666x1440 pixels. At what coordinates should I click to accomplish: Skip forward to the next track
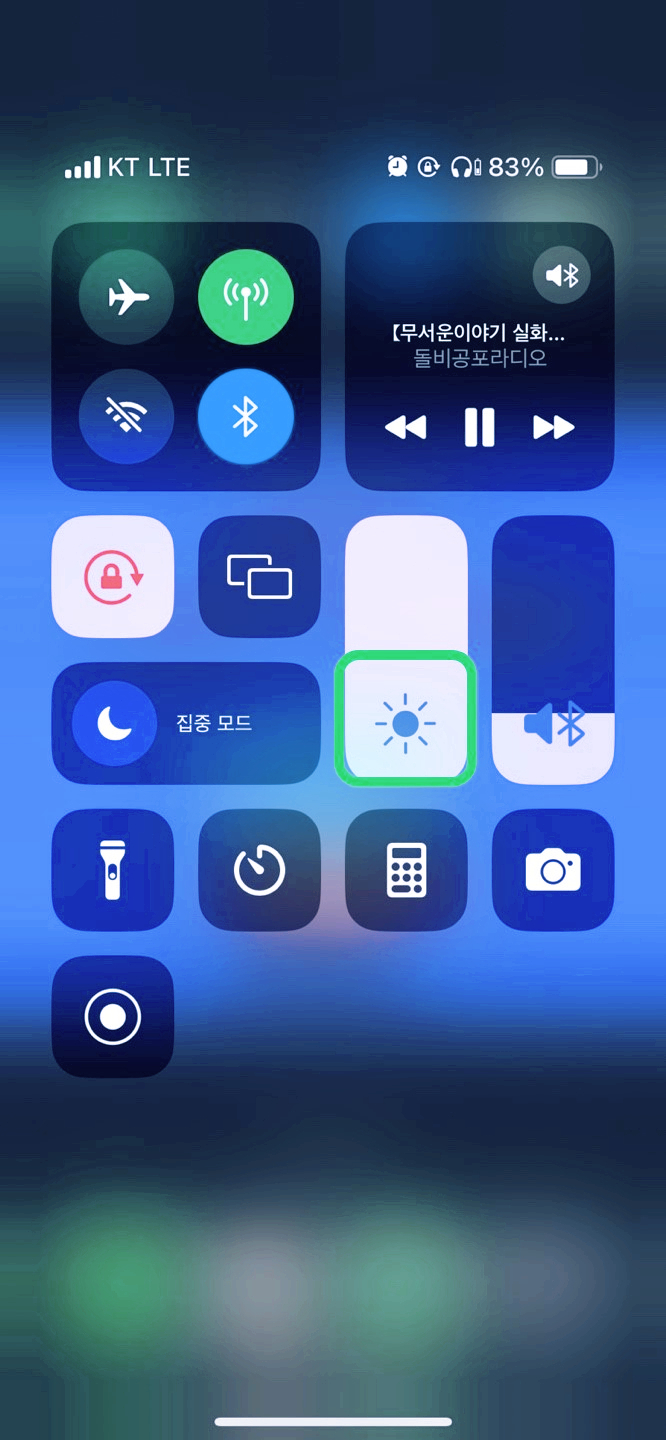click(553, 428)
